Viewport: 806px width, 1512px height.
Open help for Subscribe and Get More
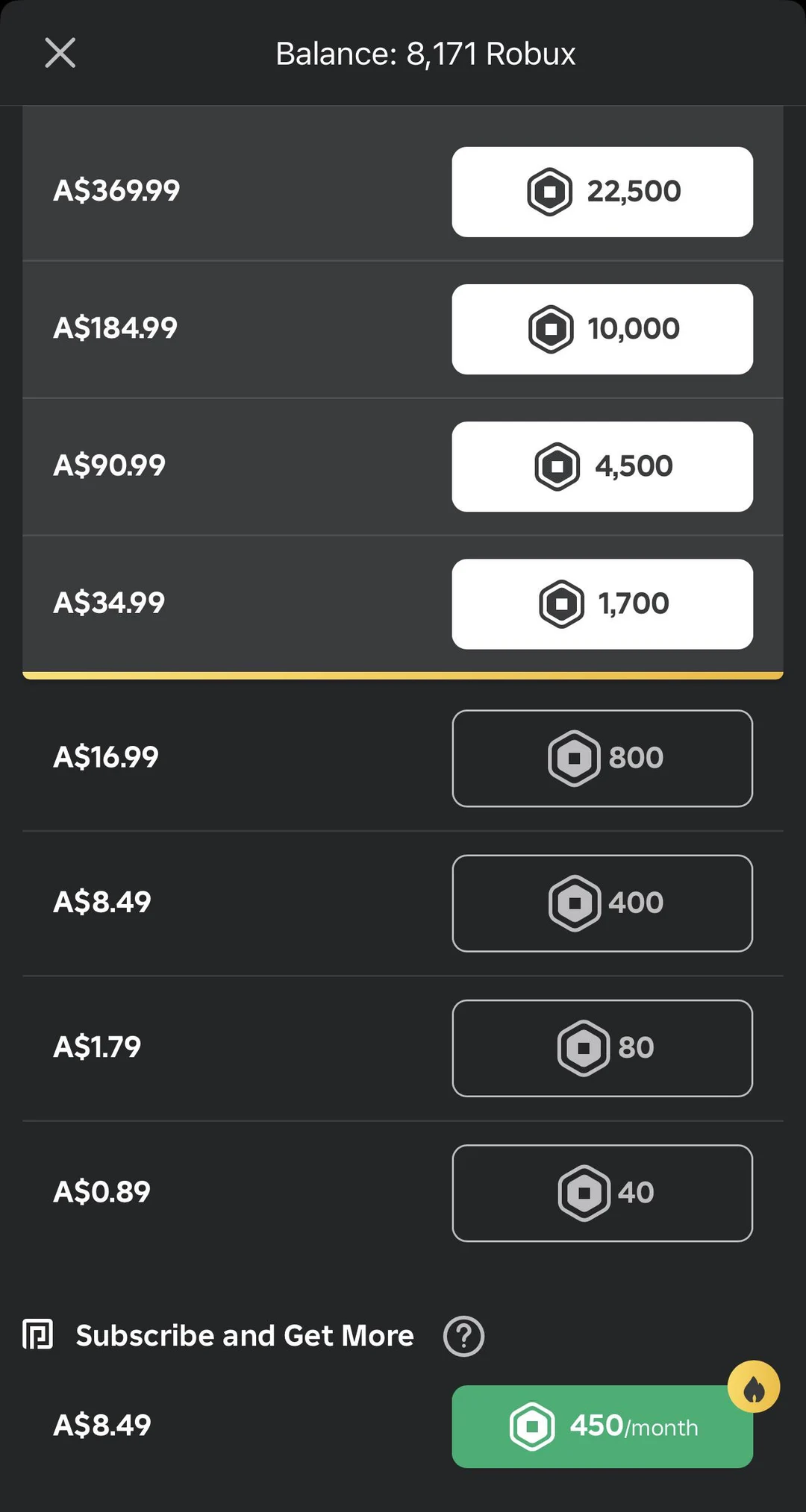[x=463, y=1336]
